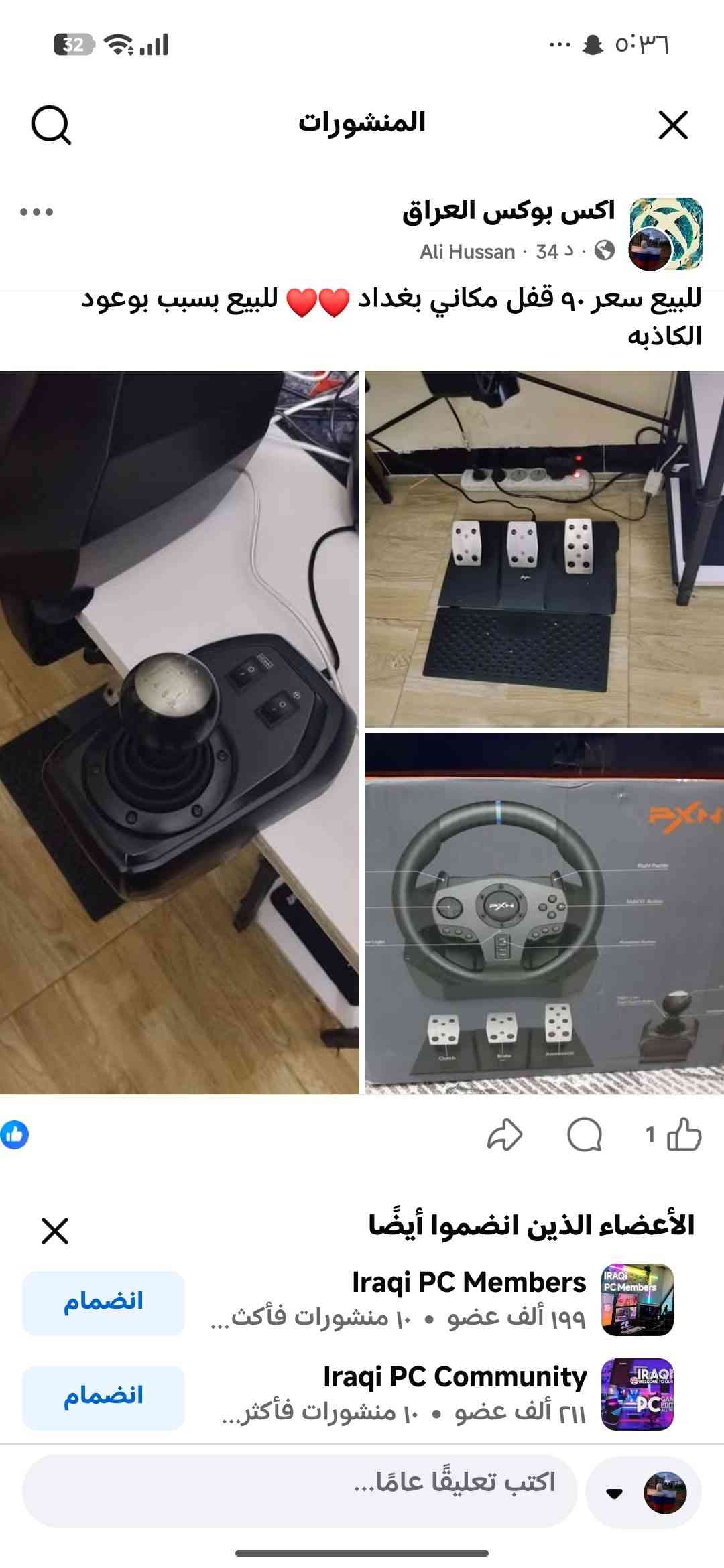Screen dimensions: 724x1568
Task: Open the pedals photo
Action: 544,549
